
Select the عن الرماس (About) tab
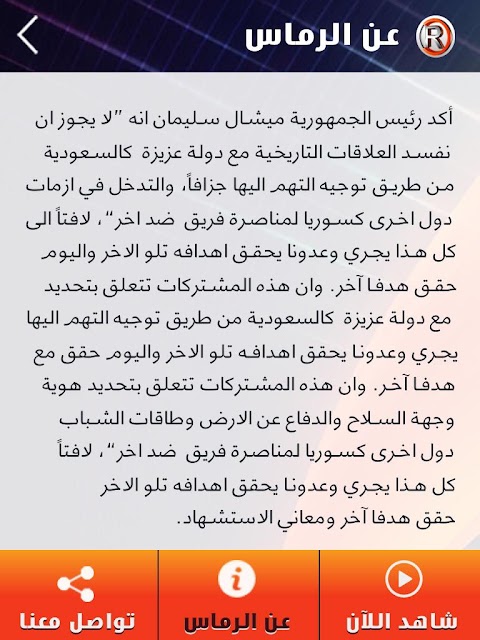[x=239, y=595]
